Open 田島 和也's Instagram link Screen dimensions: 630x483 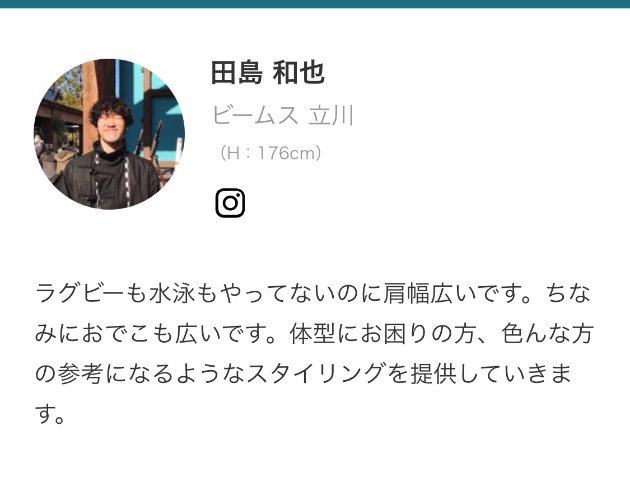coord(230,203)
